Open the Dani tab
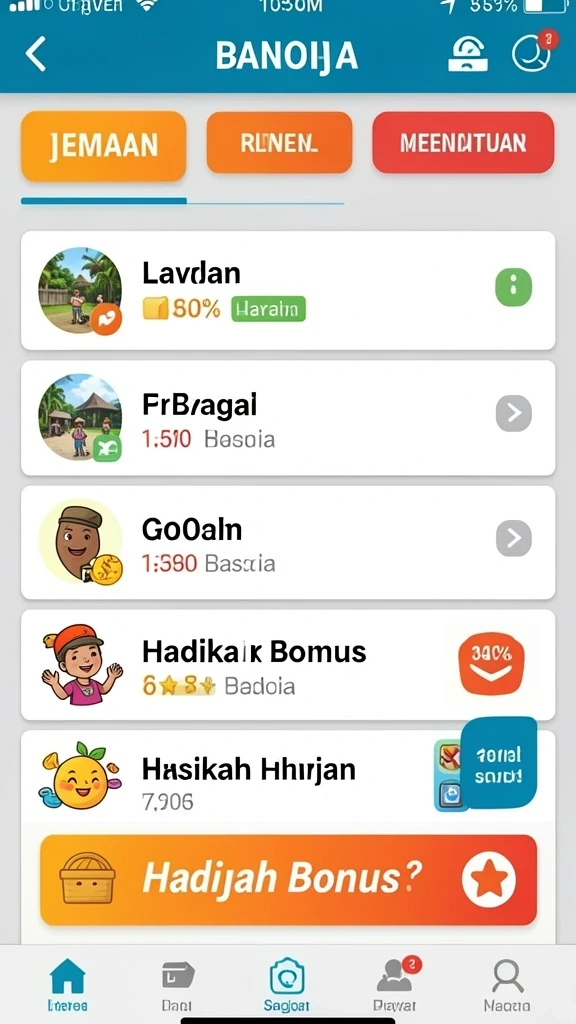Screen dimensions: 576x1024 click(x=177, y=985)
